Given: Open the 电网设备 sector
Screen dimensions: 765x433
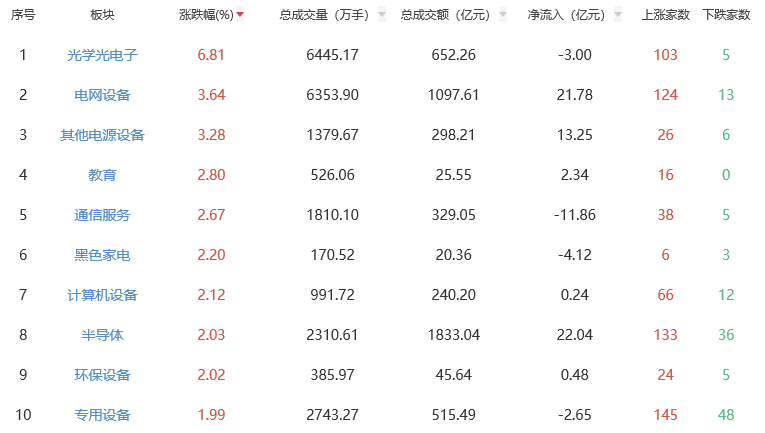Looking at the screenshot, I should click(x=102, y=95).
